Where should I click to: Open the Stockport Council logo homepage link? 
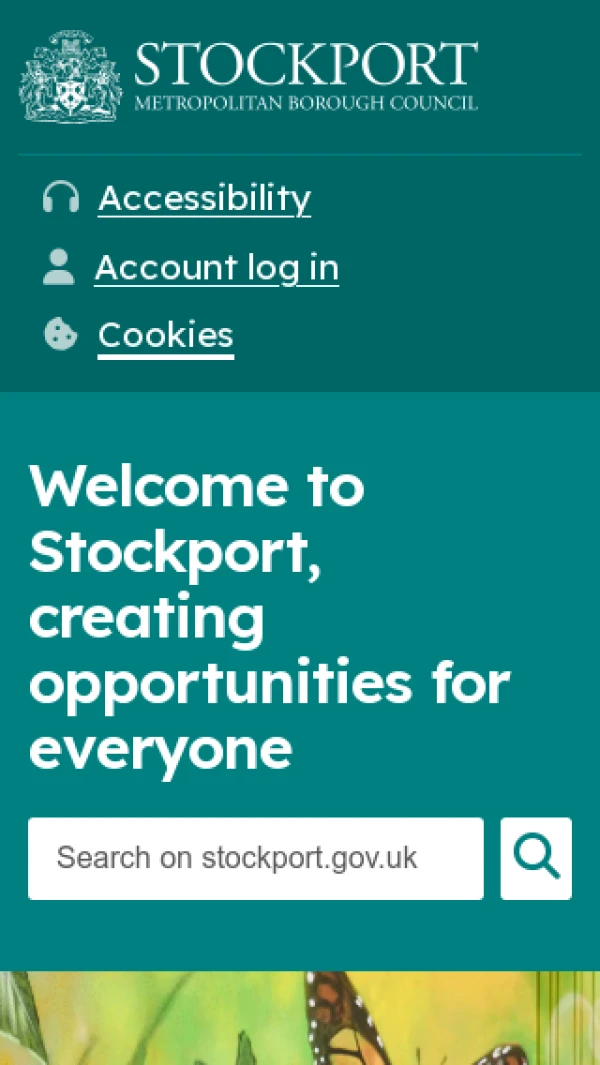pyautogui.click(x=249, y=77)
